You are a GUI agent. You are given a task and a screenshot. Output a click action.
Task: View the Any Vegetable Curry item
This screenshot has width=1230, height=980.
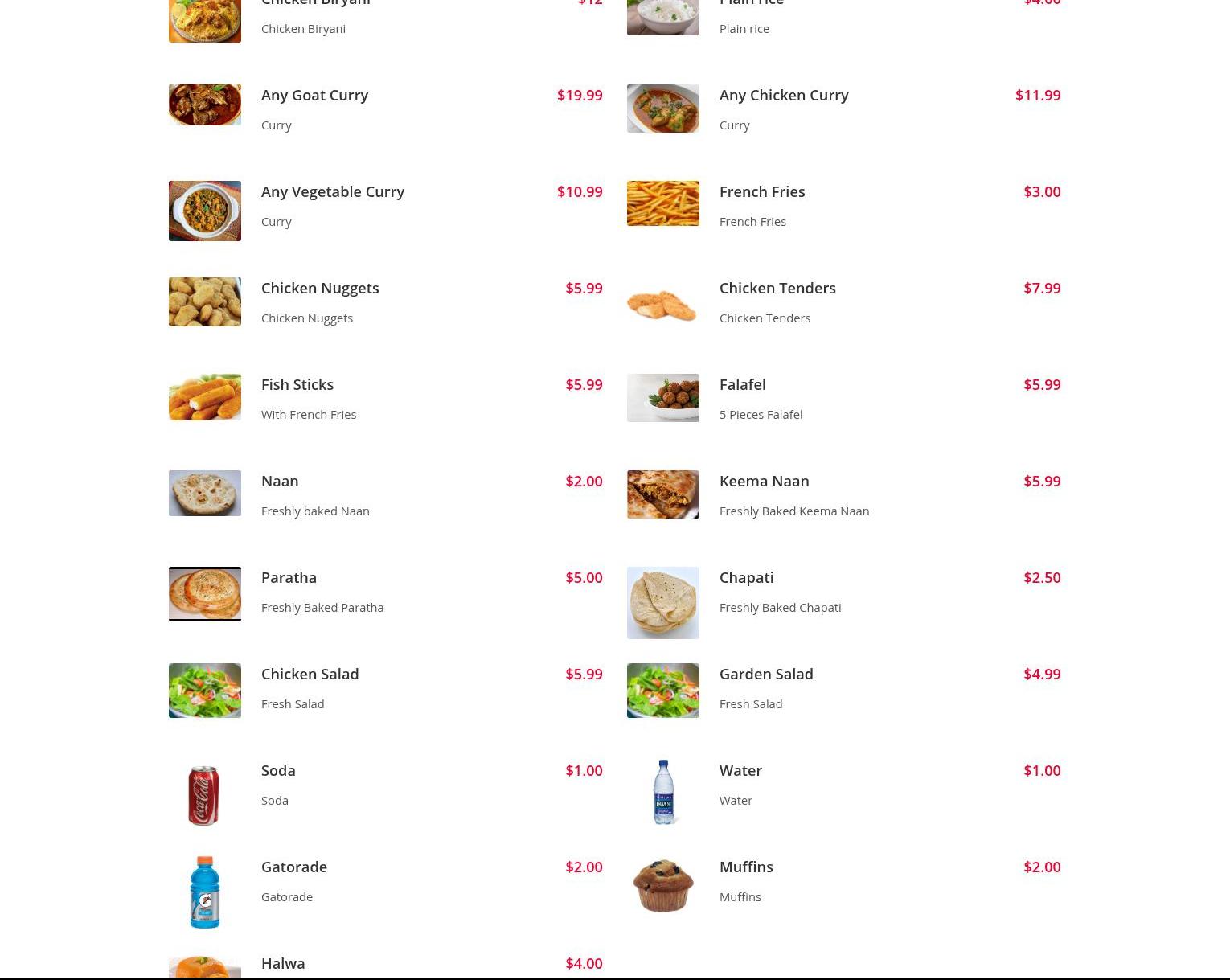pyautogui.click(x=332, y=191)
